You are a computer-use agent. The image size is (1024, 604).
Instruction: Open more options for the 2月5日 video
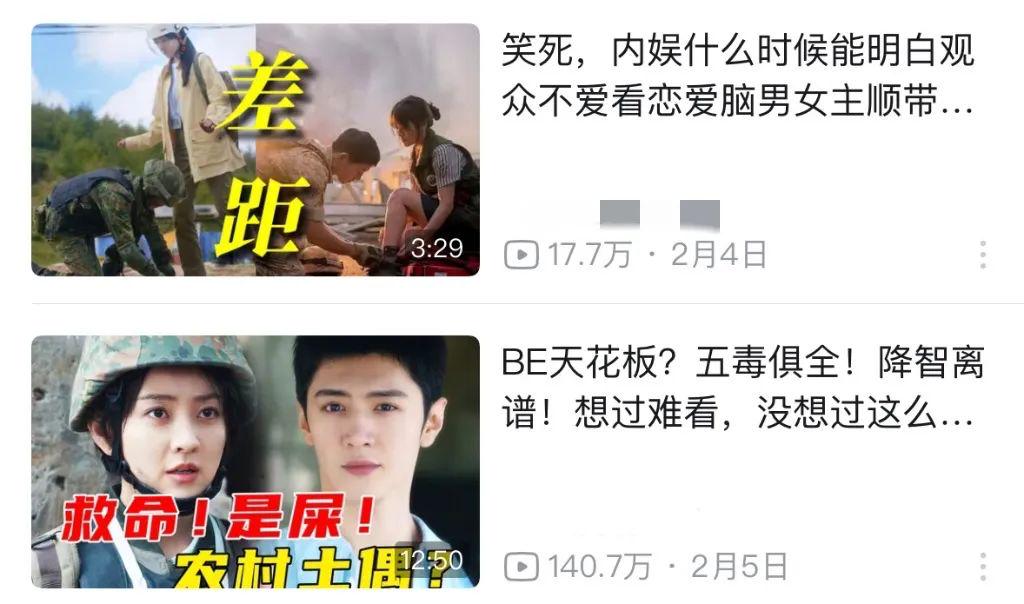pyautogui.click(x=983, y=567)
